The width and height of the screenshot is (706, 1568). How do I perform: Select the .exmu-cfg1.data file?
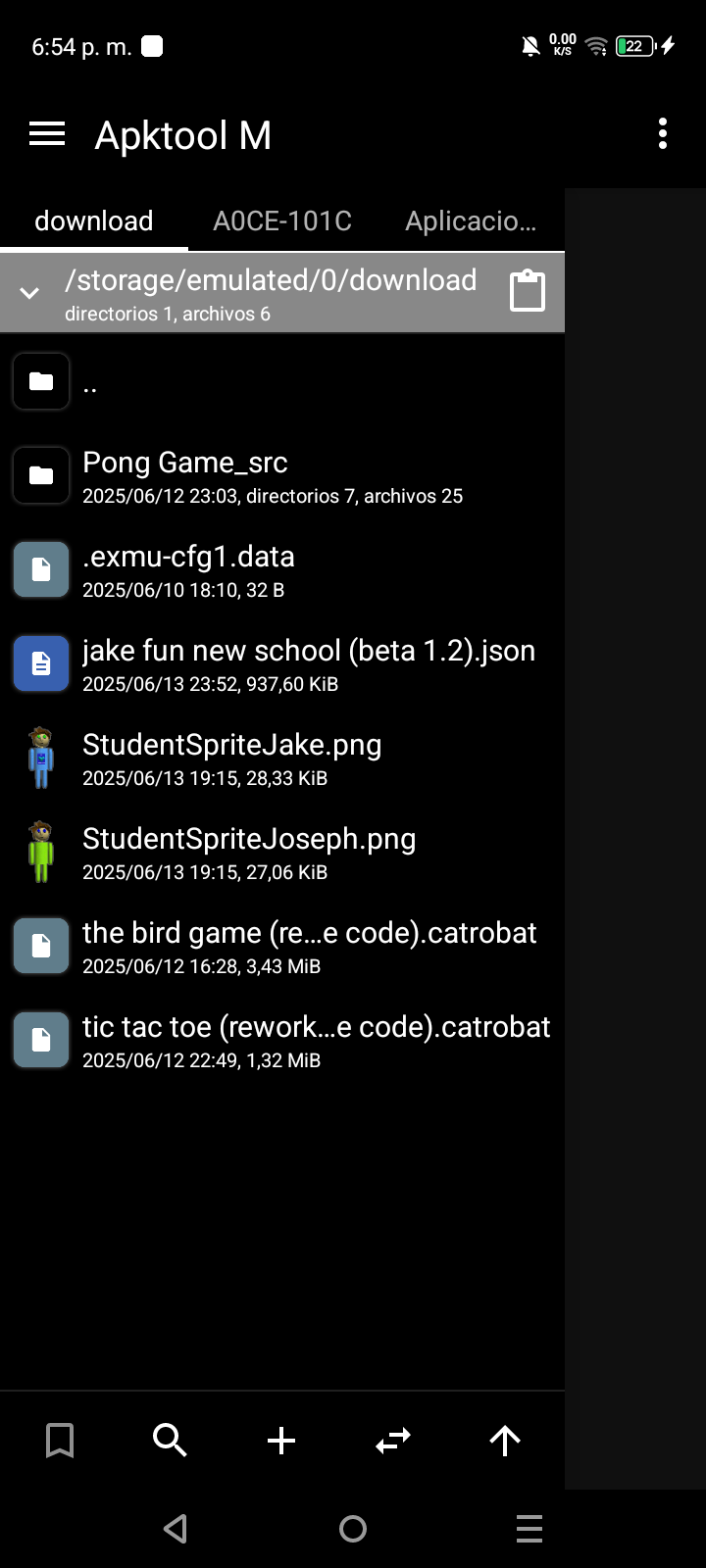click(282, 569)
